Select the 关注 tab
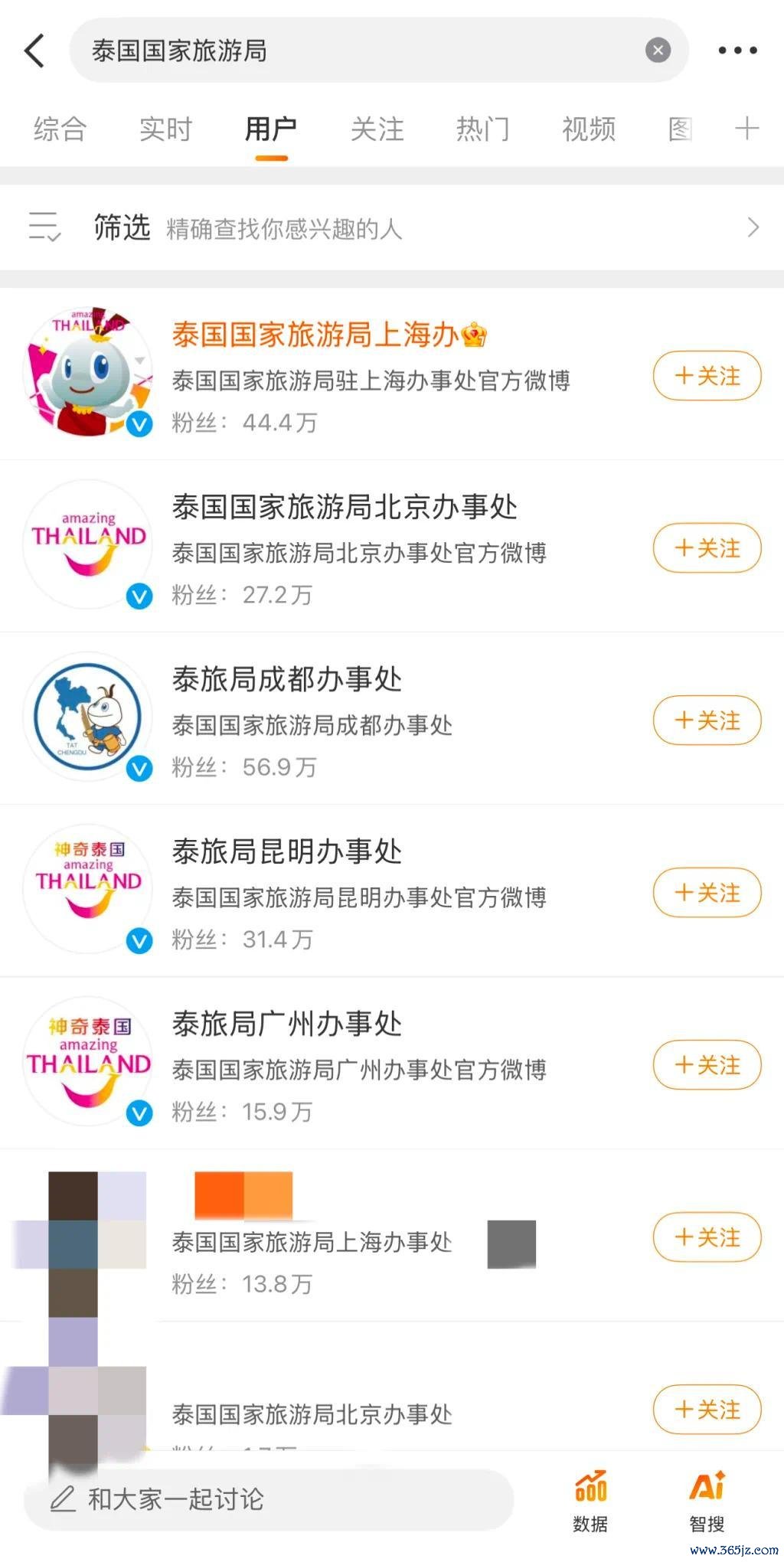Viewport: 784px width, 1562px height. point(377,129)
